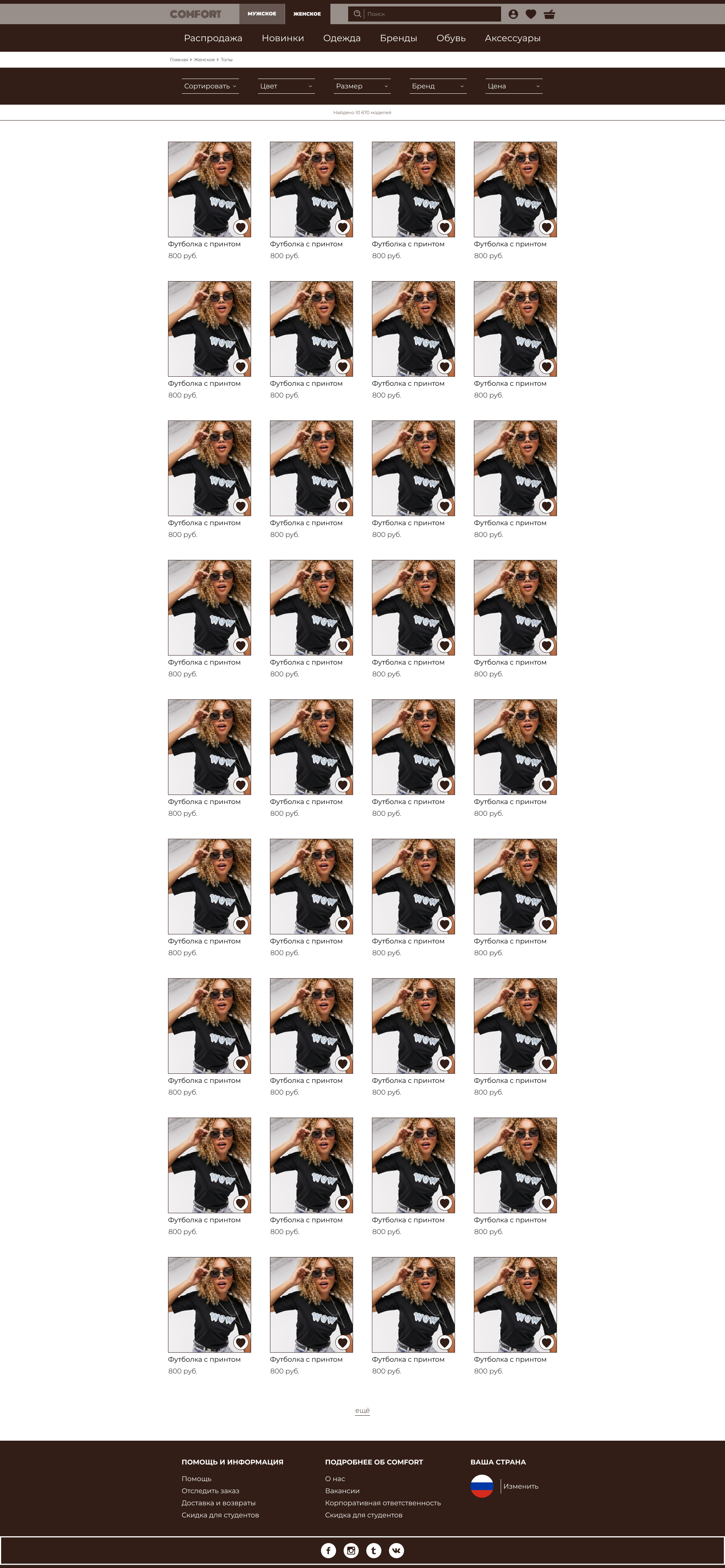Open the Бренды menu item
The width and height of the screenshot is (725, 1568).
[398, 38]
